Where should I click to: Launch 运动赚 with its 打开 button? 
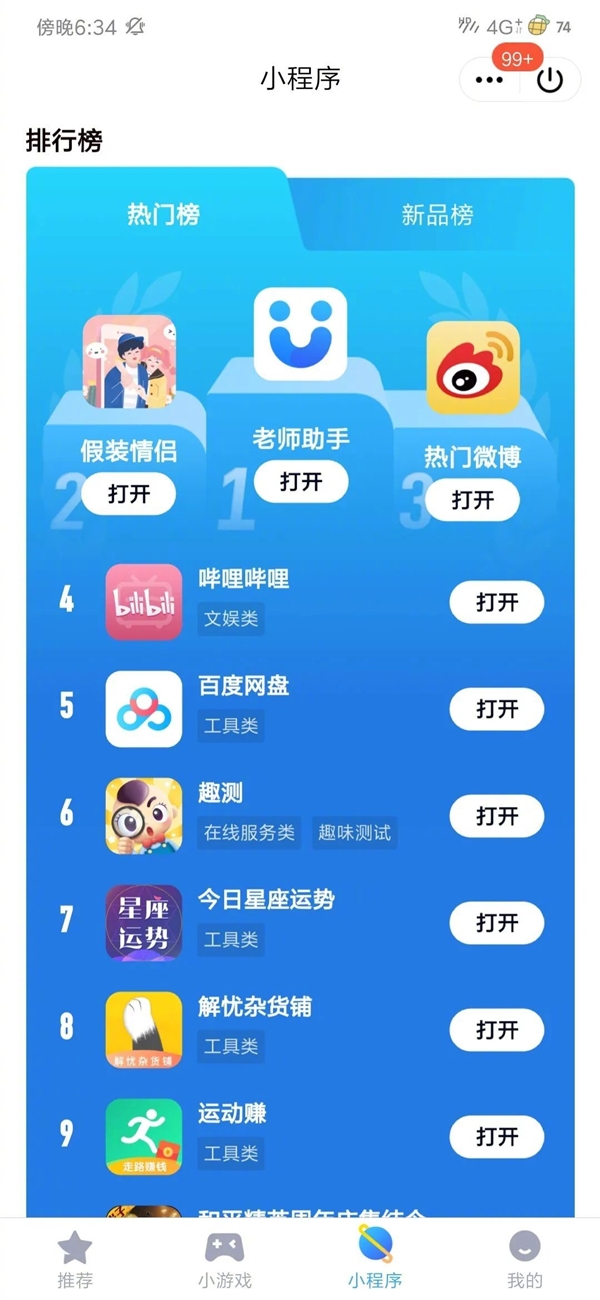click(x=497, y=1137)
